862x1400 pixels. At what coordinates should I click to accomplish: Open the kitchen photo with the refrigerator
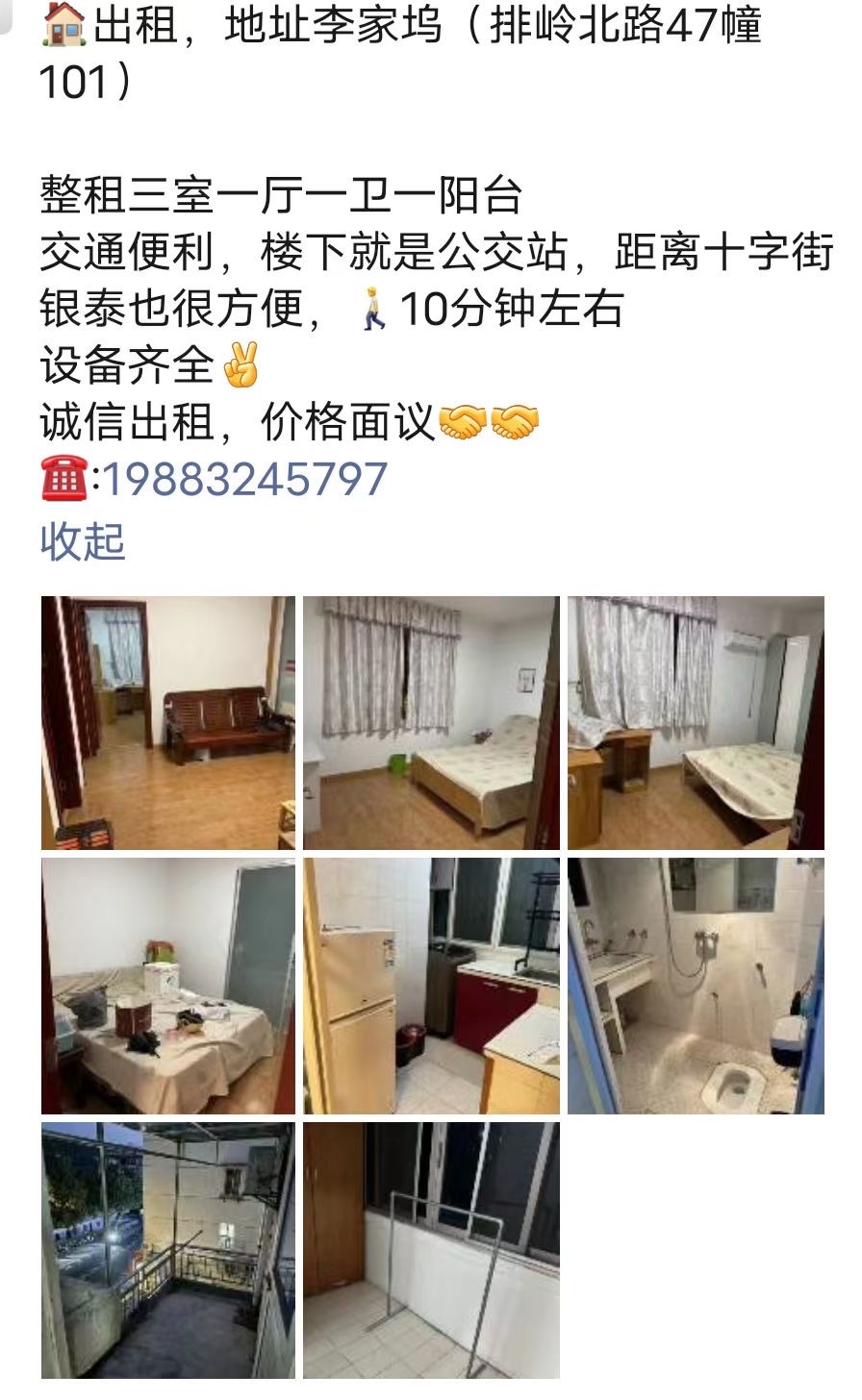(431, 986)
